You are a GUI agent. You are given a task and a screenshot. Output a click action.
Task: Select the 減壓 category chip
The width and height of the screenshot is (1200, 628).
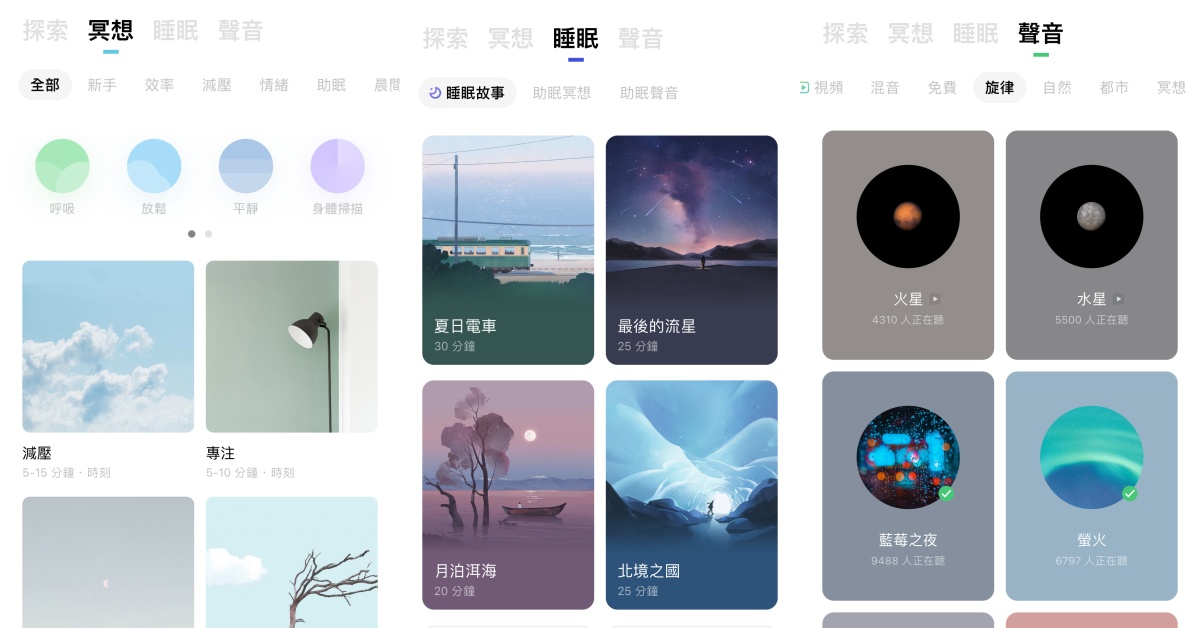pos(217,85)
